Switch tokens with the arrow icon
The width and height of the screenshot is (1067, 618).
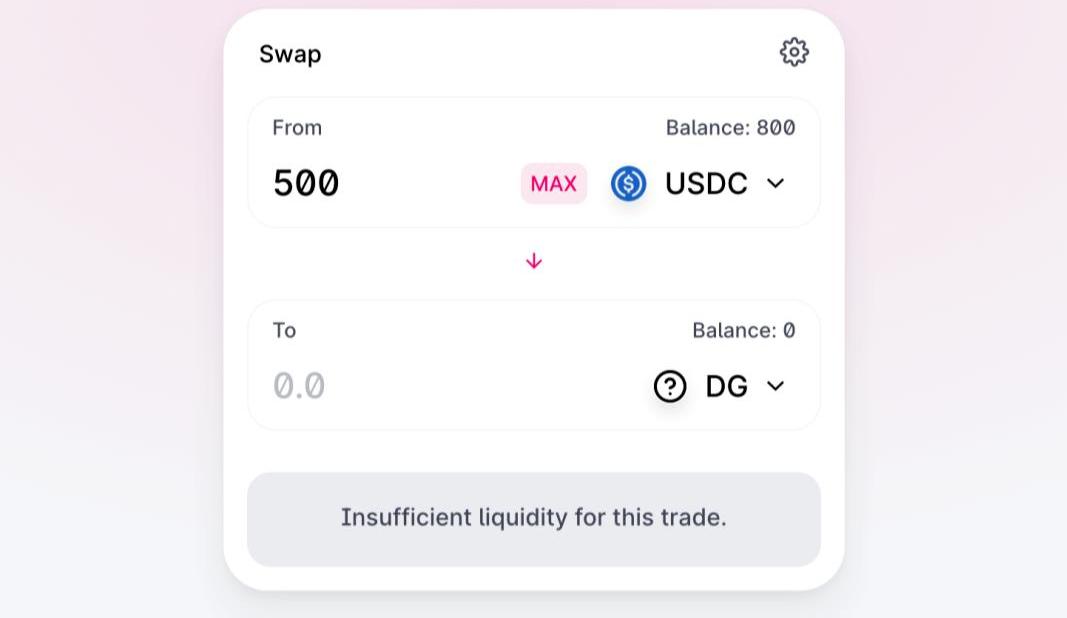534,261
